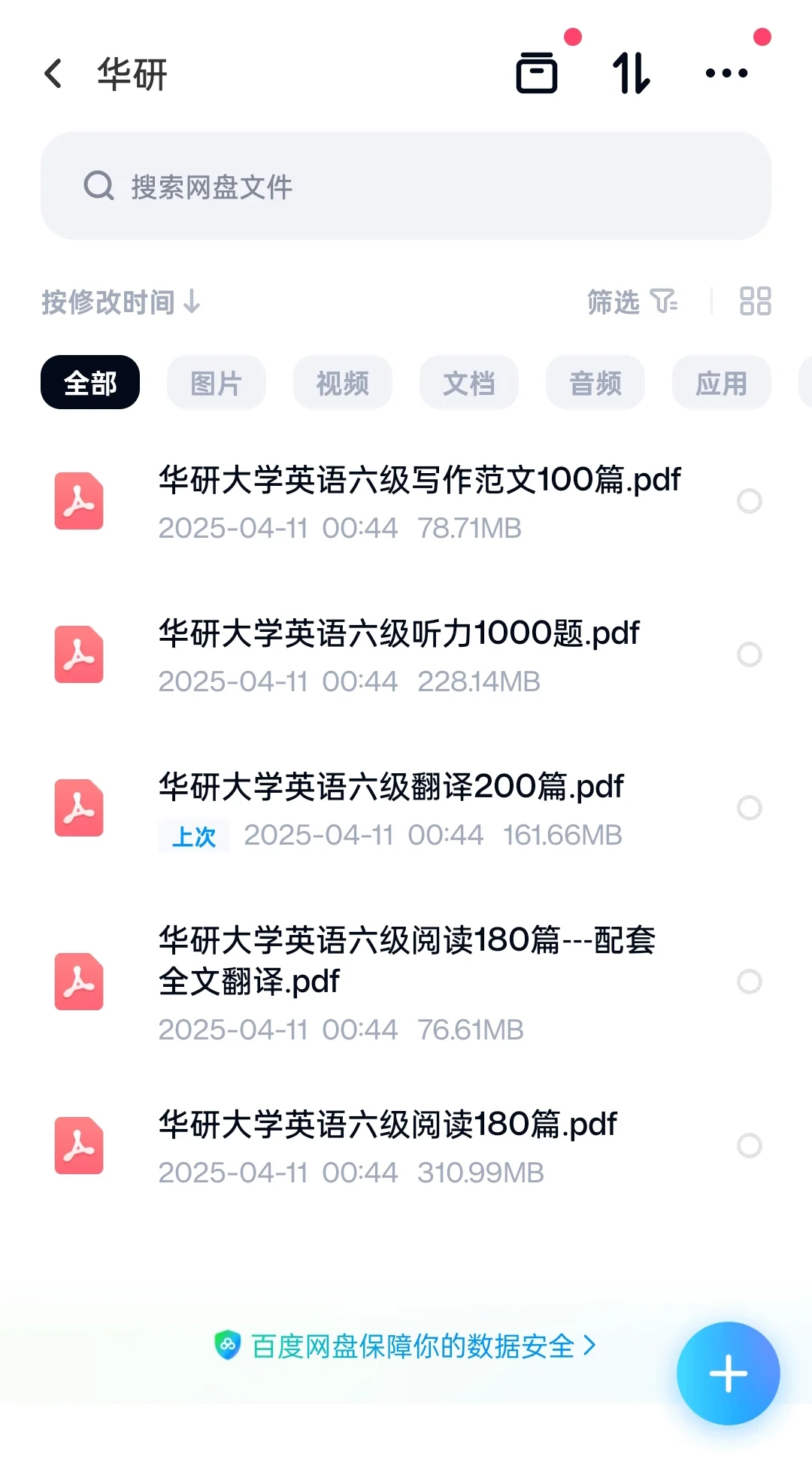Tap the 搜索网盘文件 search field
812x1469 pixels.
(406, 187)
